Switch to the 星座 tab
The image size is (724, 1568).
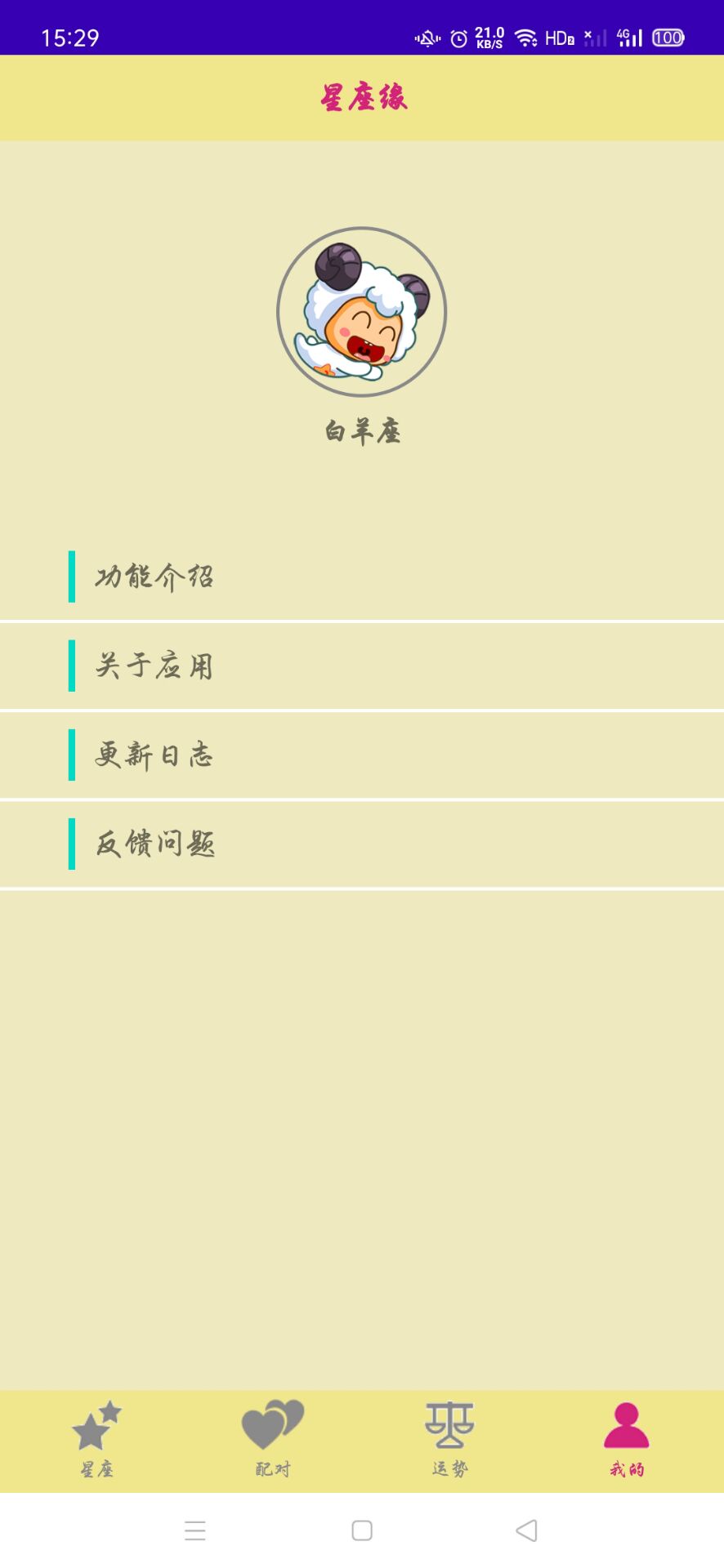pyautogui.click(x=97, y=1441)
